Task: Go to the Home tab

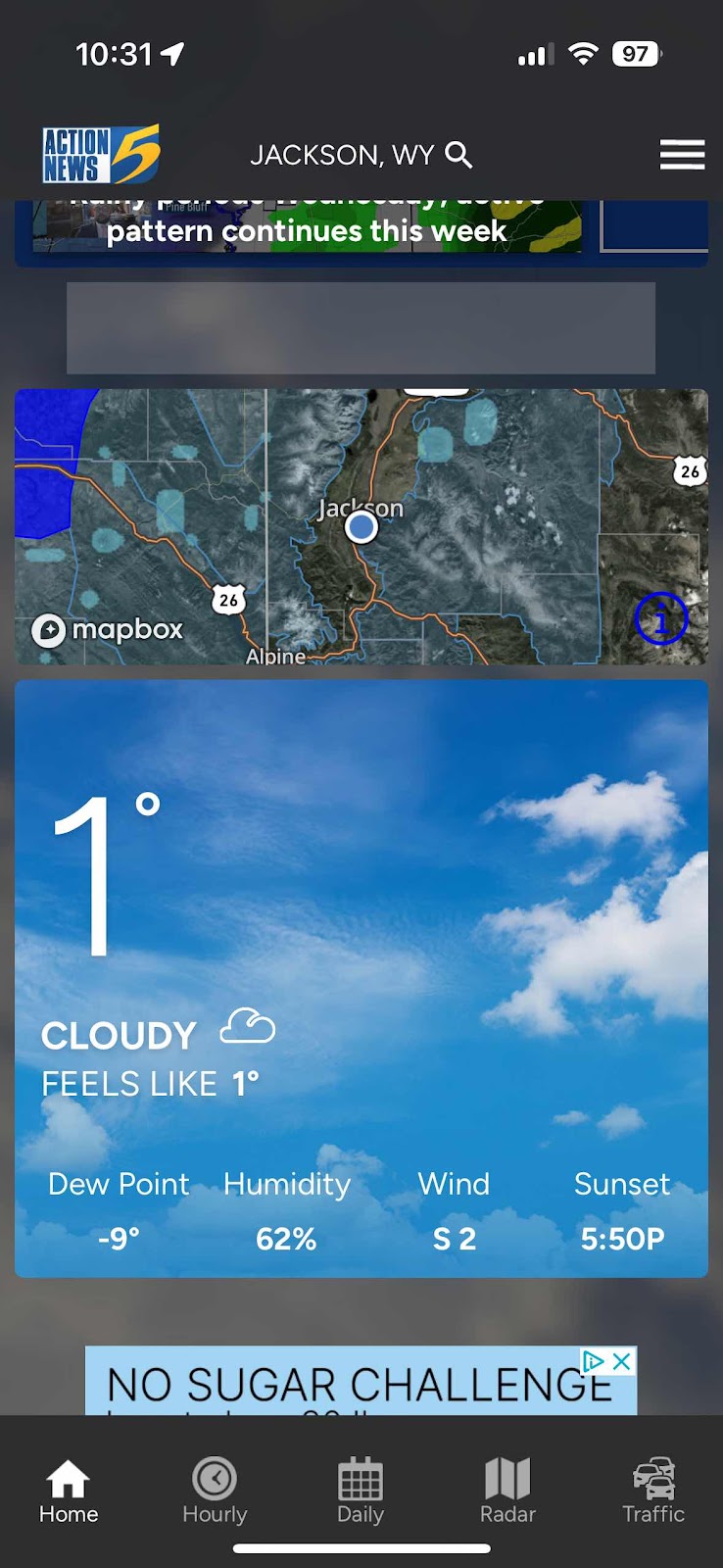Action: [69, 1492]
